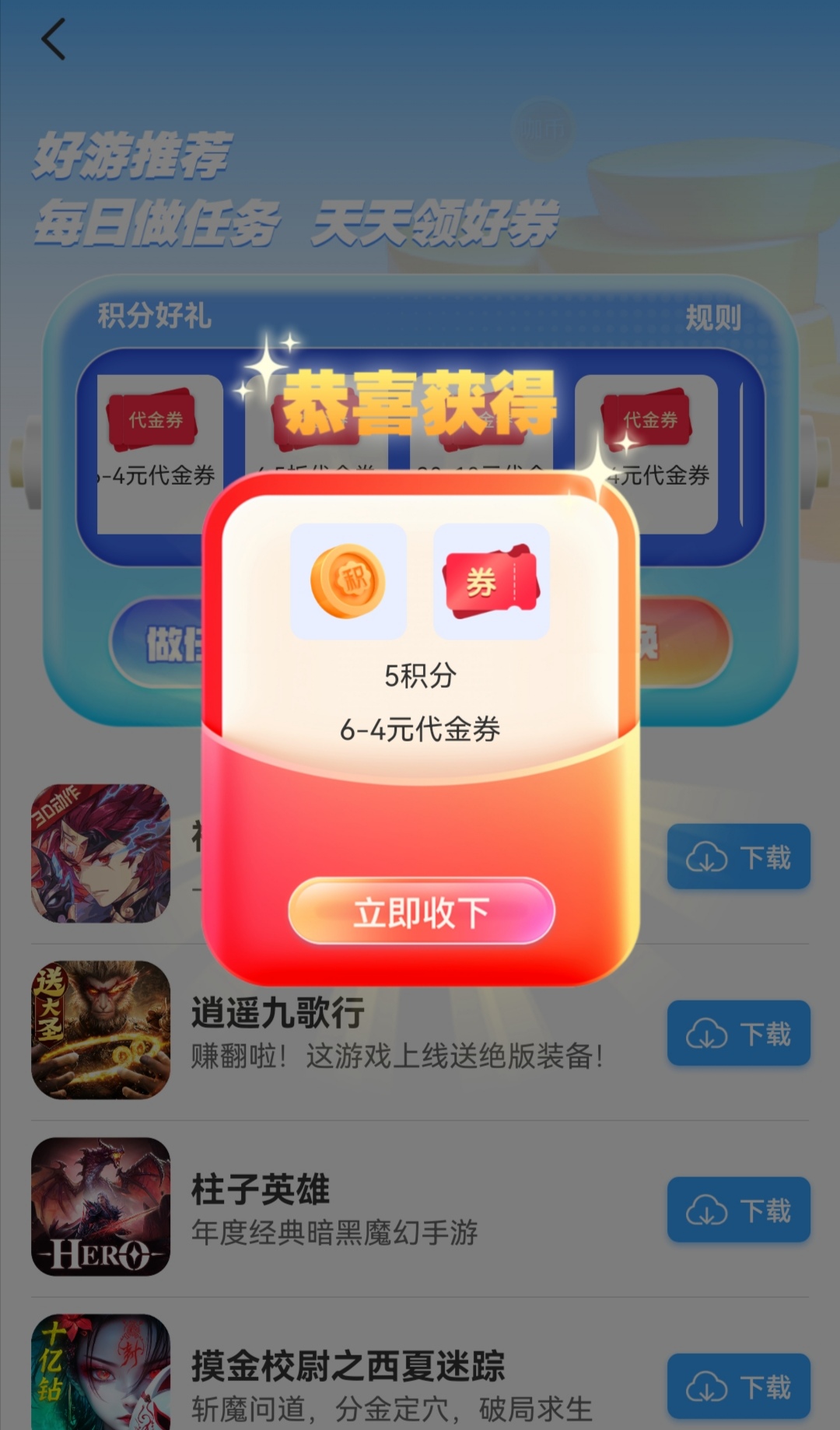Tap download for the first 3D动作 game
The image size is (840, 1430).
tap(738, 857)
